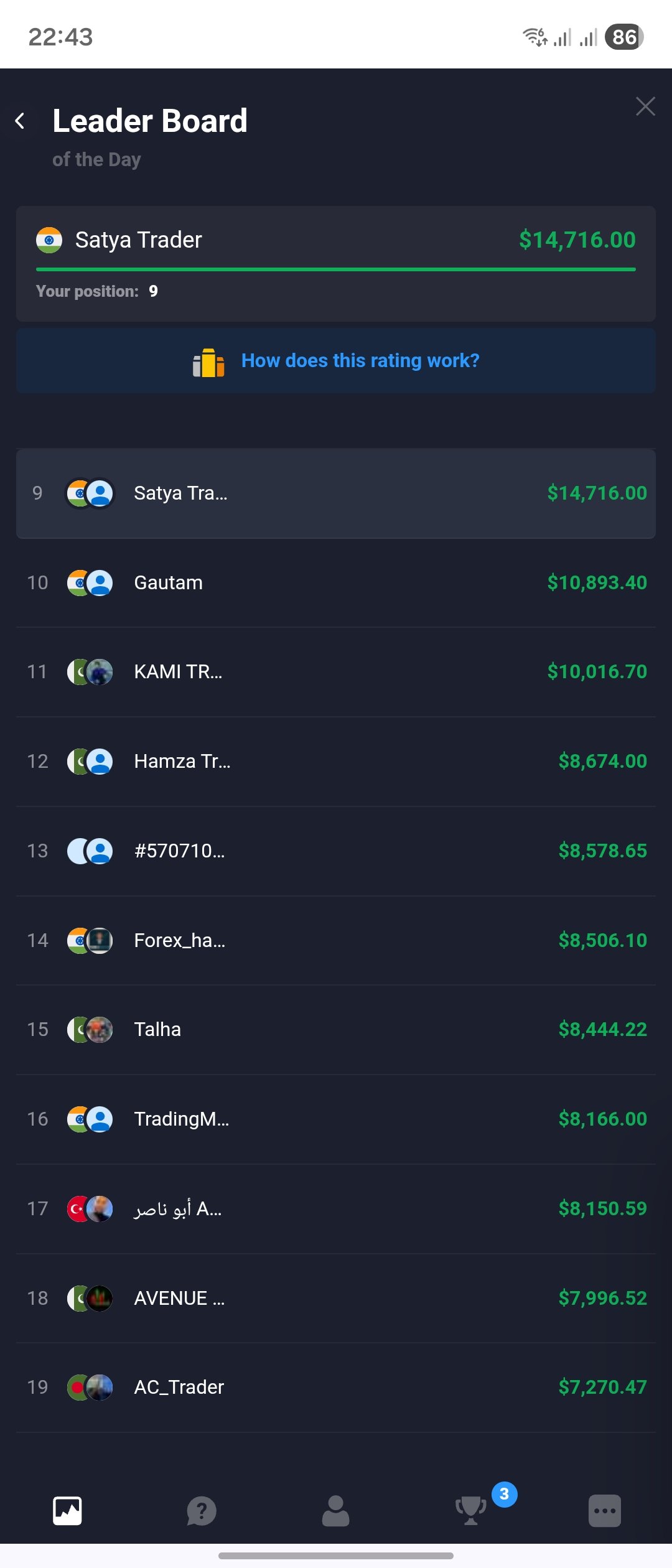Viewport: 672px width, 1568px height.
Task: Open trader #570710... profile
Action: pyautogui.click(x=336, y=851)
